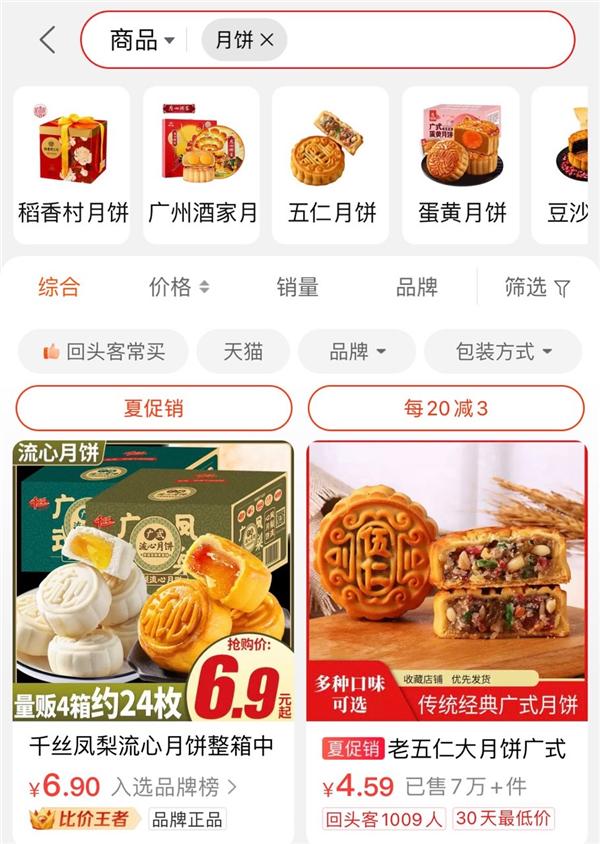Go back using the top arrow
The width and height of the screenshot is (600, 844).
[x=46, y=40]
